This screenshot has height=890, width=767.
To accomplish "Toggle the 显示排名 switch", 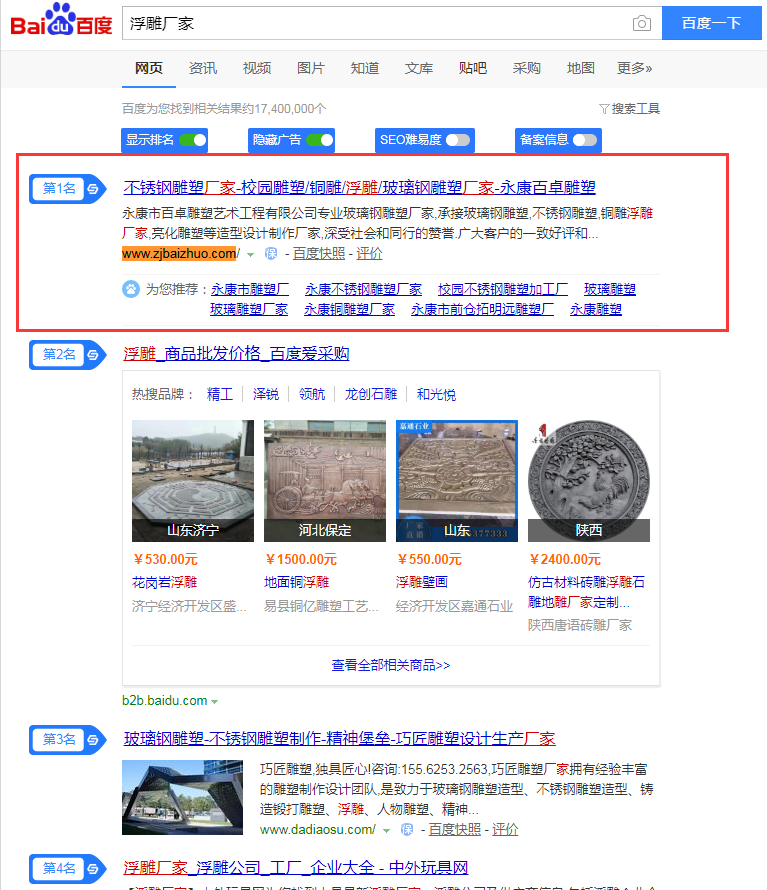I will point(193,140).
